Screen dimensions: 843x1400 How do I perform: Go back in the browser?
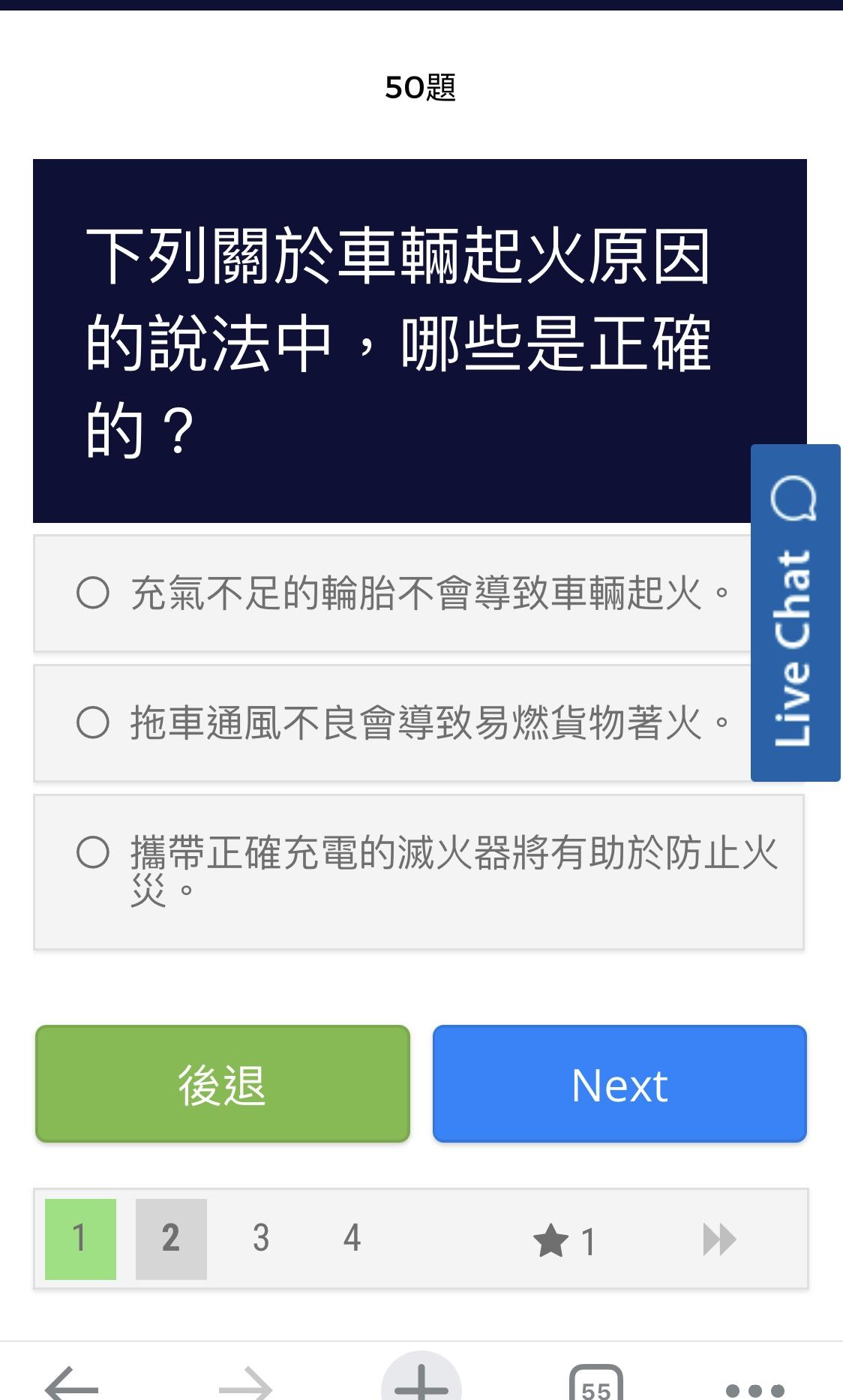tap(72, 1383)
